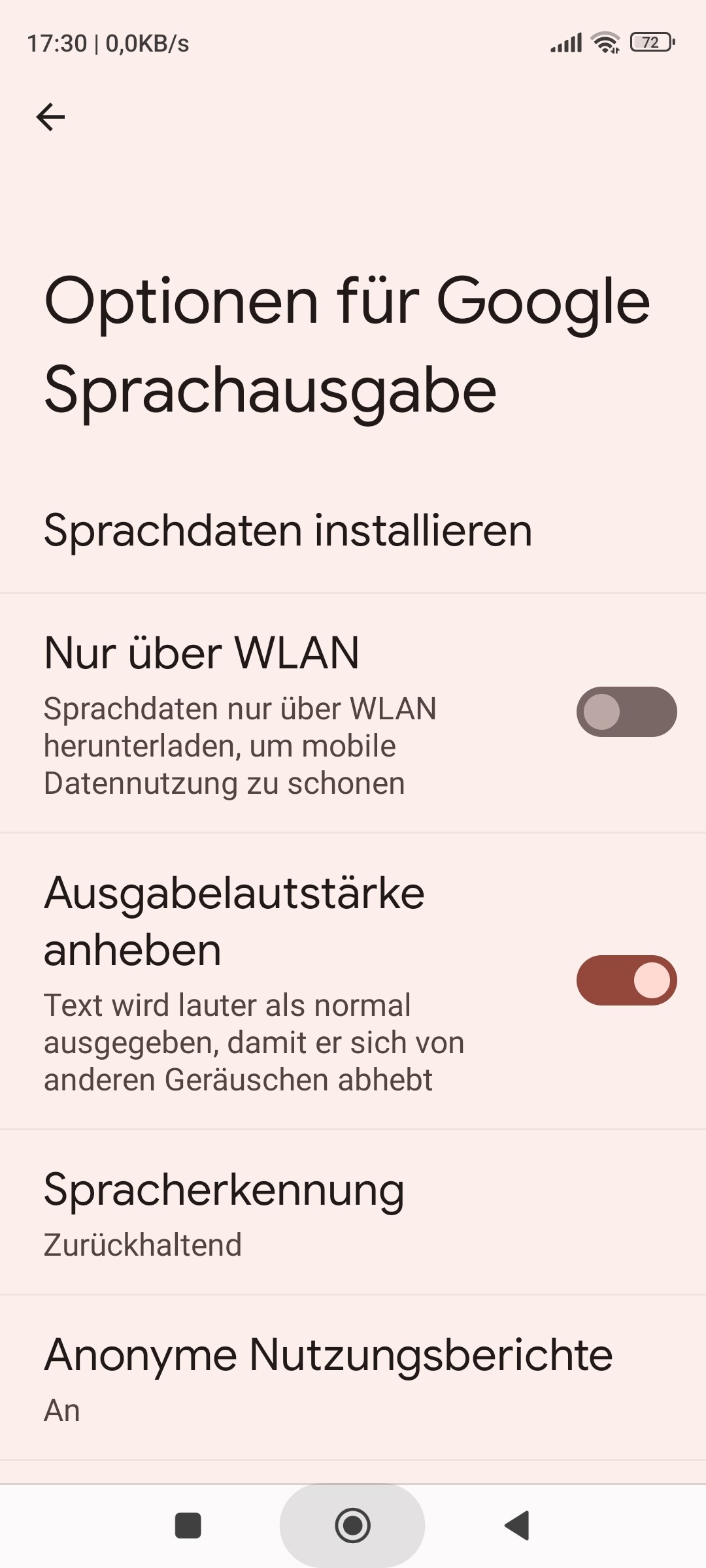The image size is (706, 1568).
Task: Go back using the top arrow
Action: pos(50,117)
